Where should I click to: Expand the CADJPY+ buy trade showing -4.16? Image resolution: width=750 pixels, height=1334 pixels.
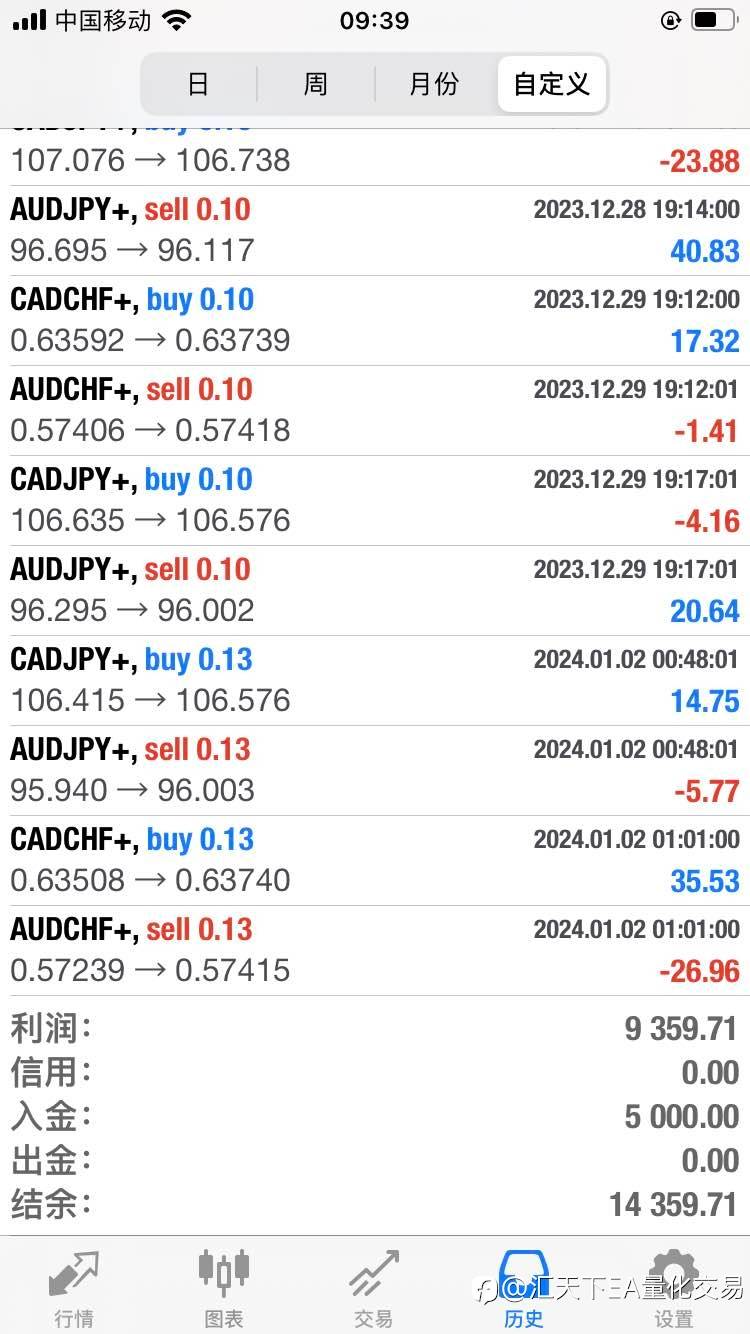click(x=375, y=501)
